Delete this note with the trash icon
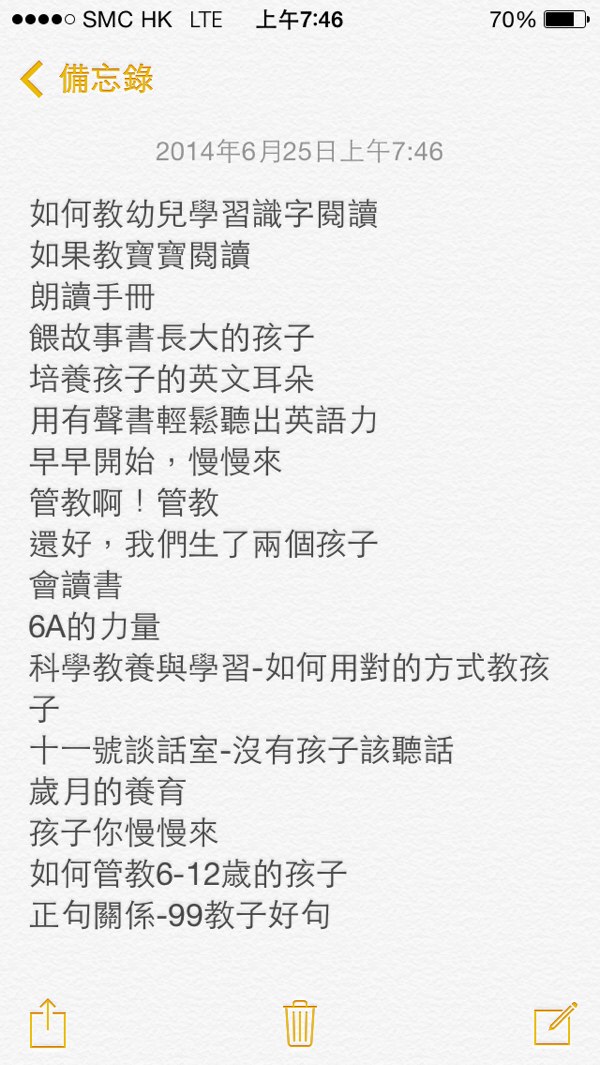600x1065 pixels. click(x=300, y=1023)
